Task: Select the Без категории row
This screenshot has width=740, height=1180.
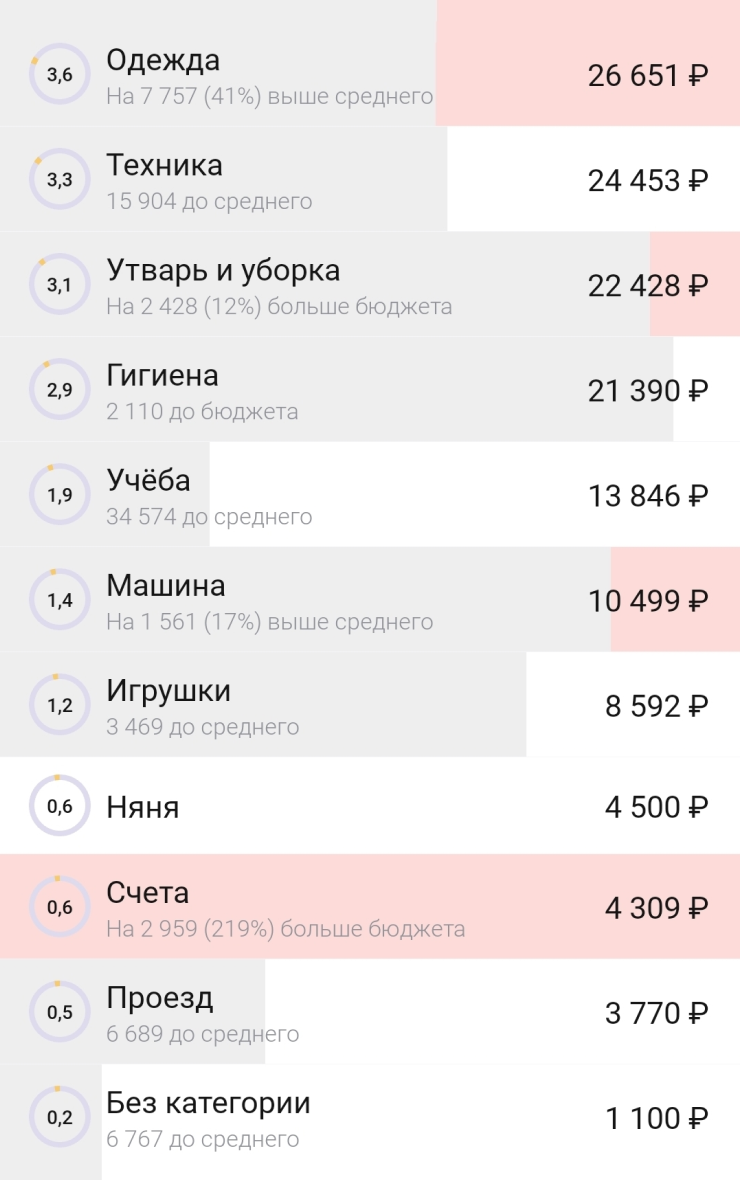Action: tap(370, 1118)
